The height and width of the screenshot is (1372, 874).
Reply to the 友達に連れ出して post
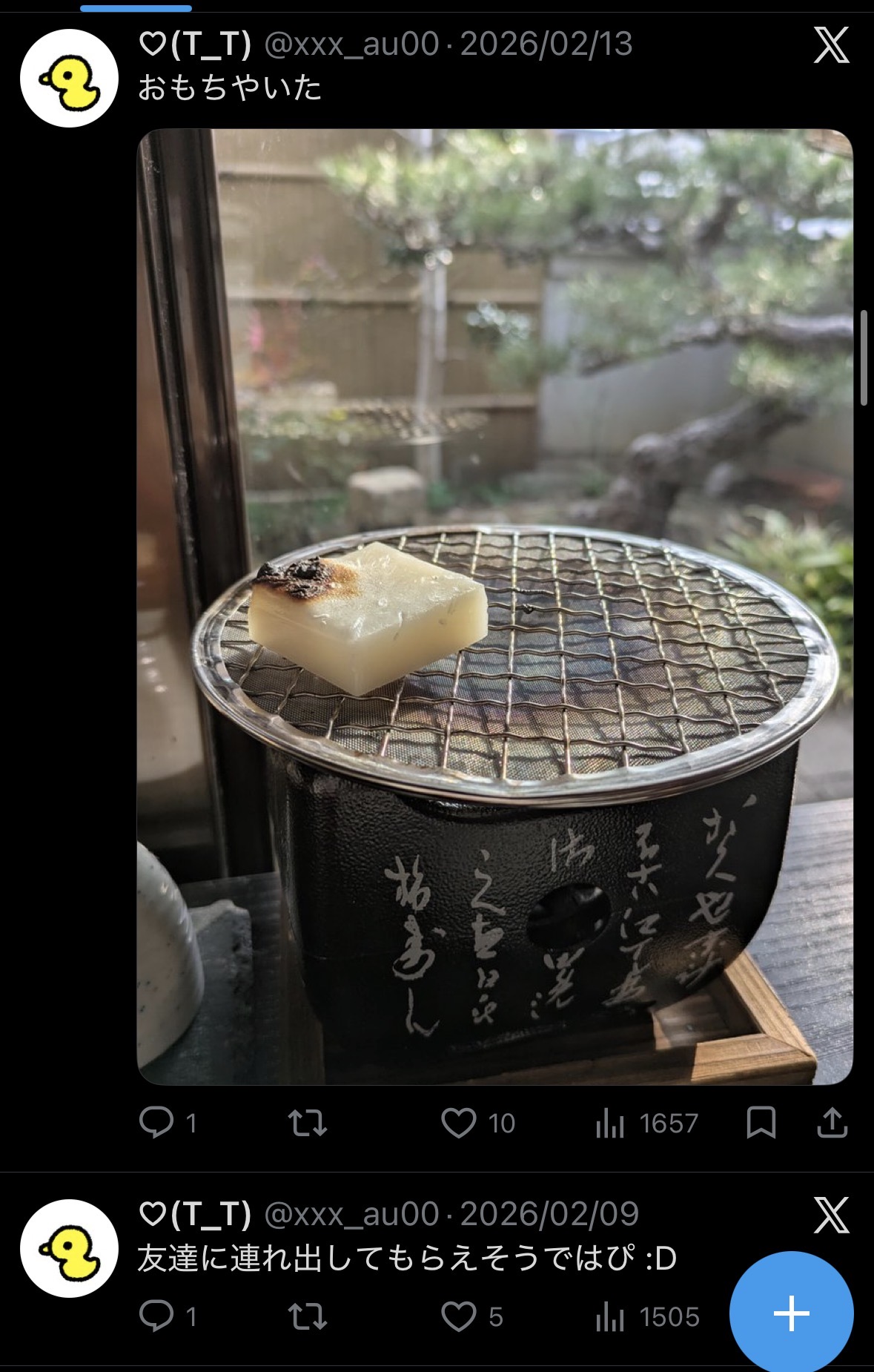pyautogui.click(x=156, y=1316)
